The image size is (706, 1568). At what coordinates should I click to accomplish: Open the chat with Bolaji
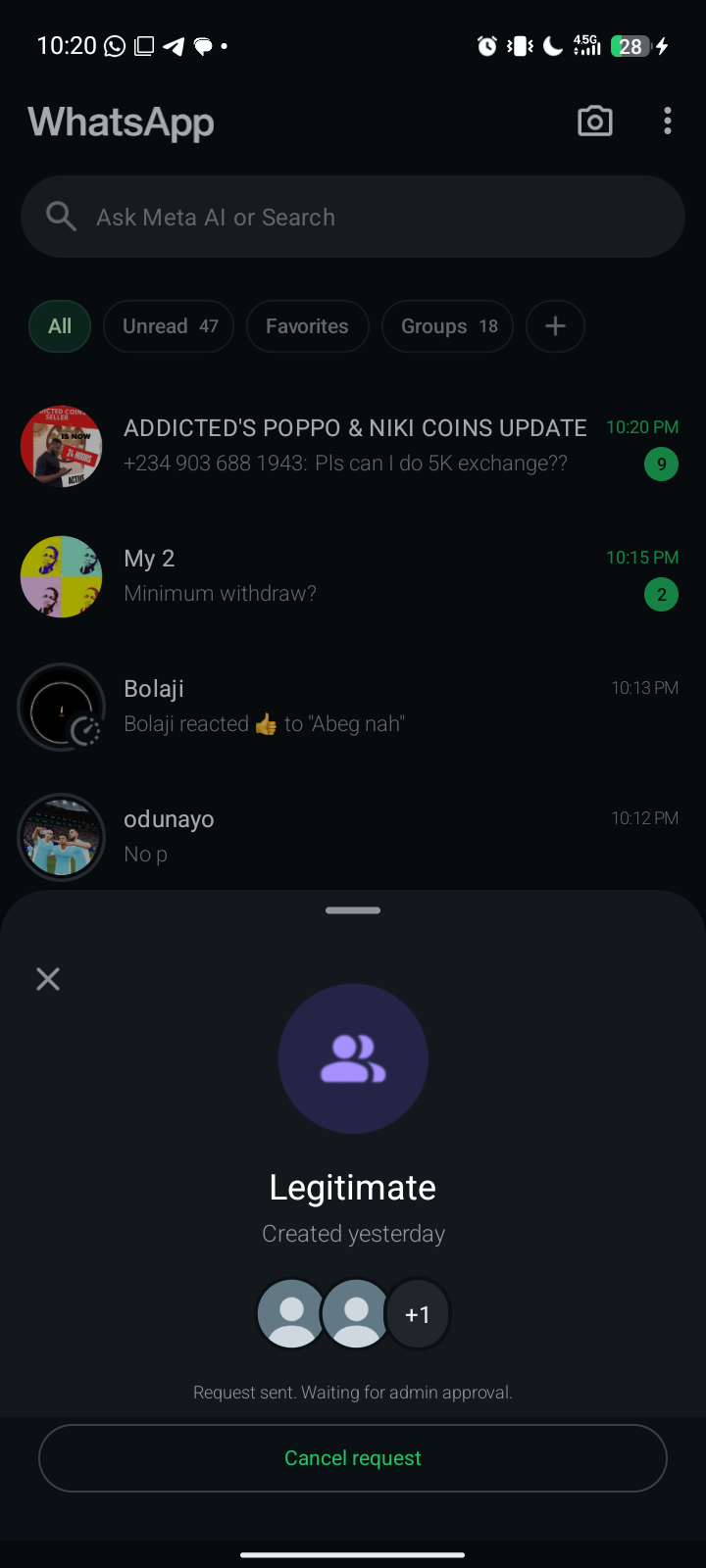coord(353,707)
